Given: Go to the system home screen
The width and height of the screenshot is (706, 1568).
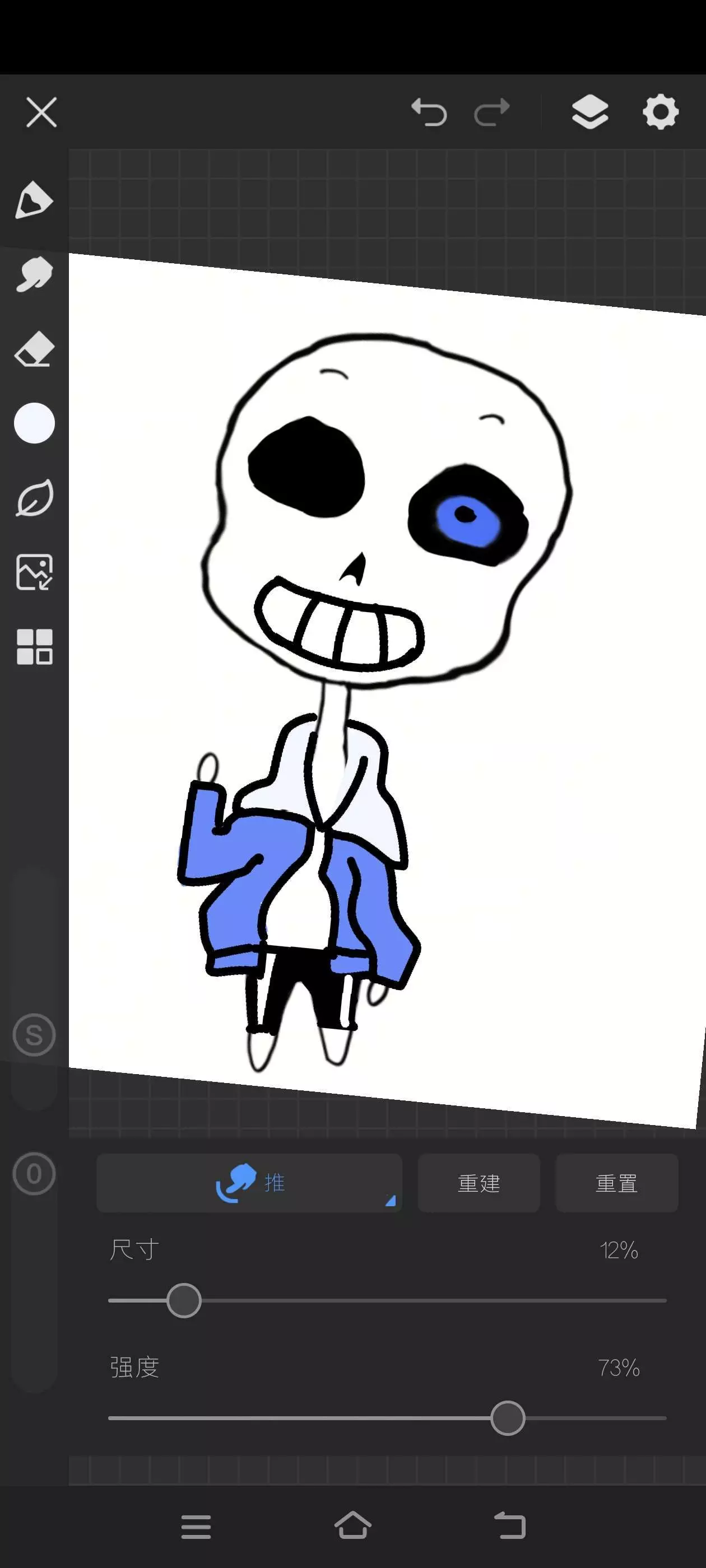Looking at the screenshot, I should click(x=352, y=1525).
